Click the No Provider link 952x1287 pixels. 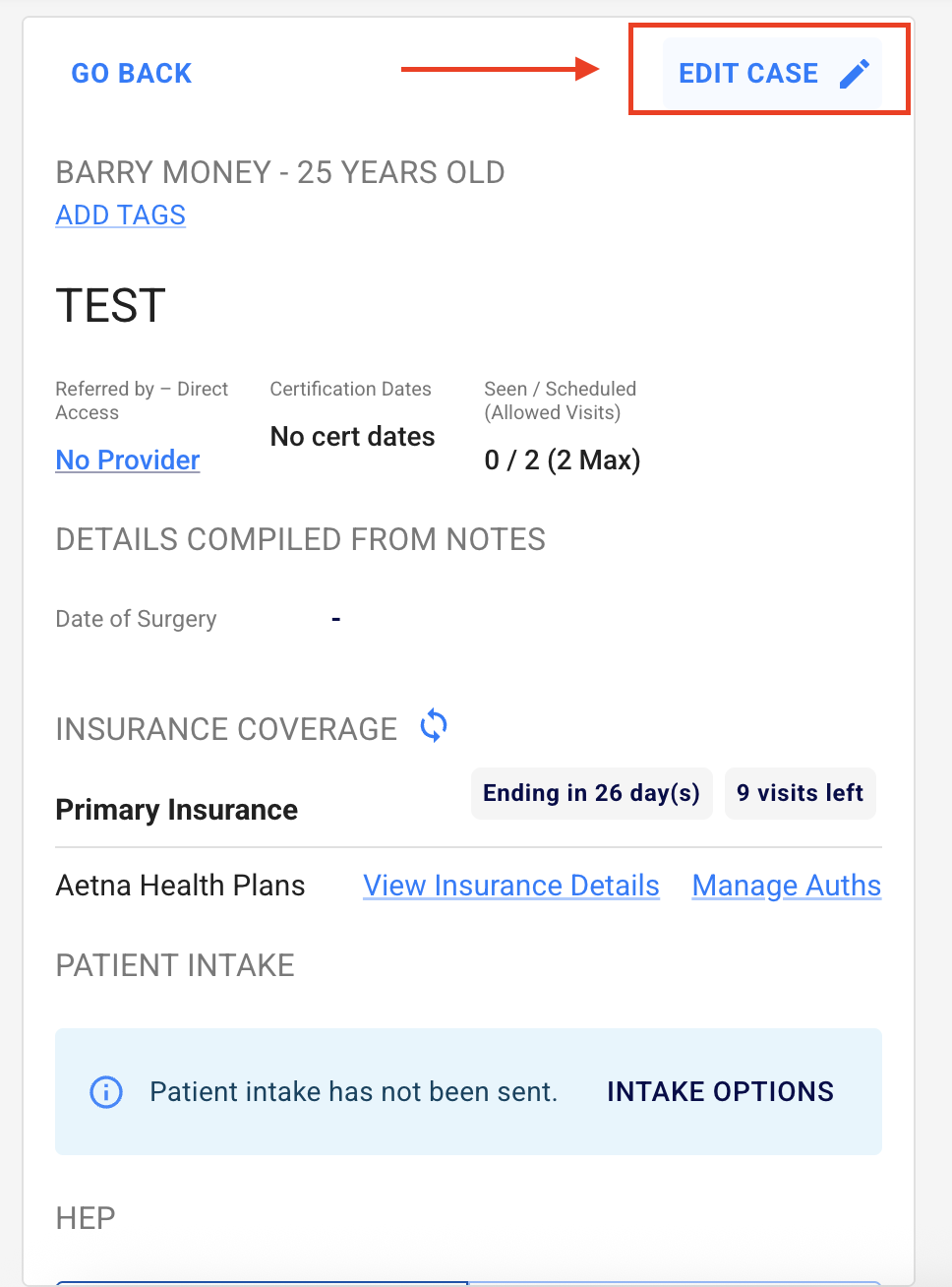127,460
